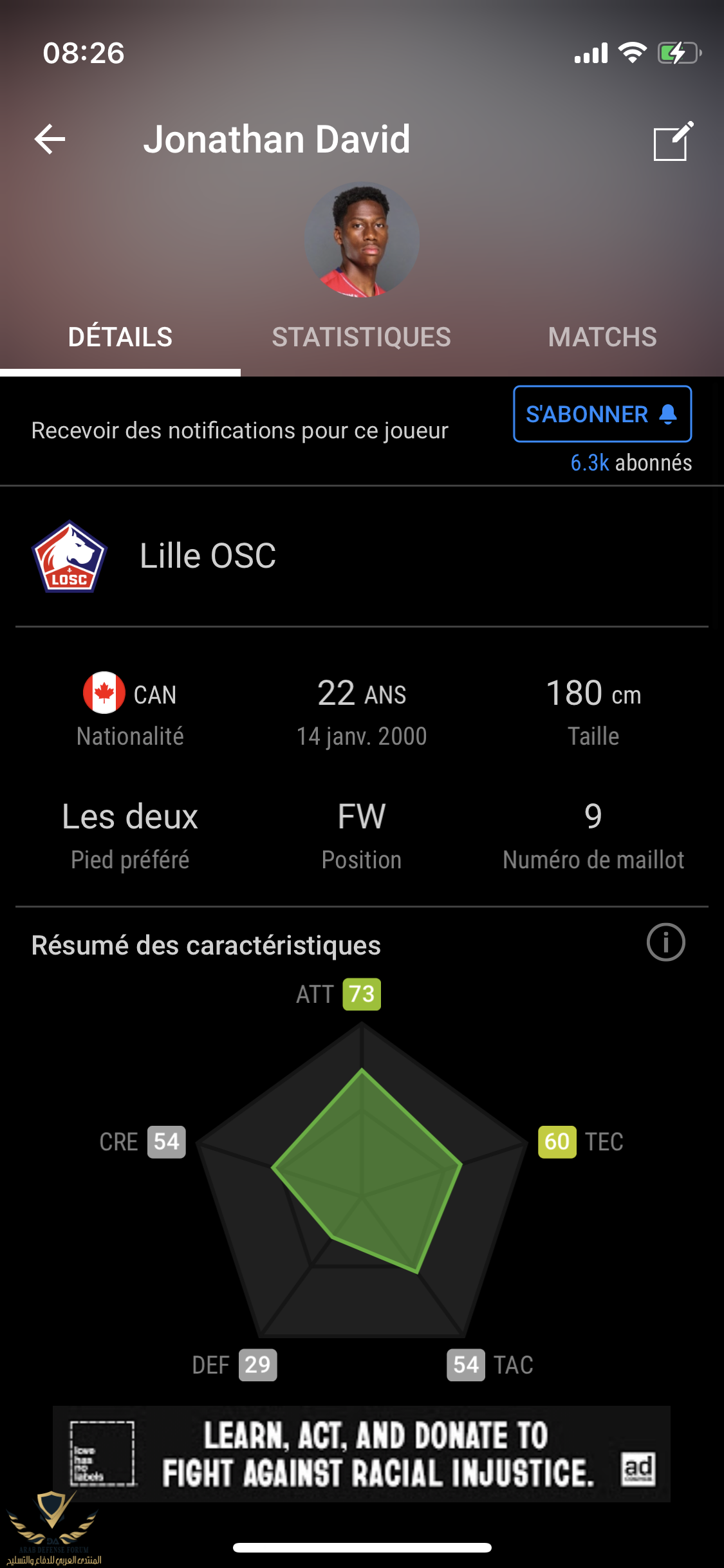Show info about Résumé des caractéristiques
The width and height of the screenshot is (724, 1568).
click(665, 942)
